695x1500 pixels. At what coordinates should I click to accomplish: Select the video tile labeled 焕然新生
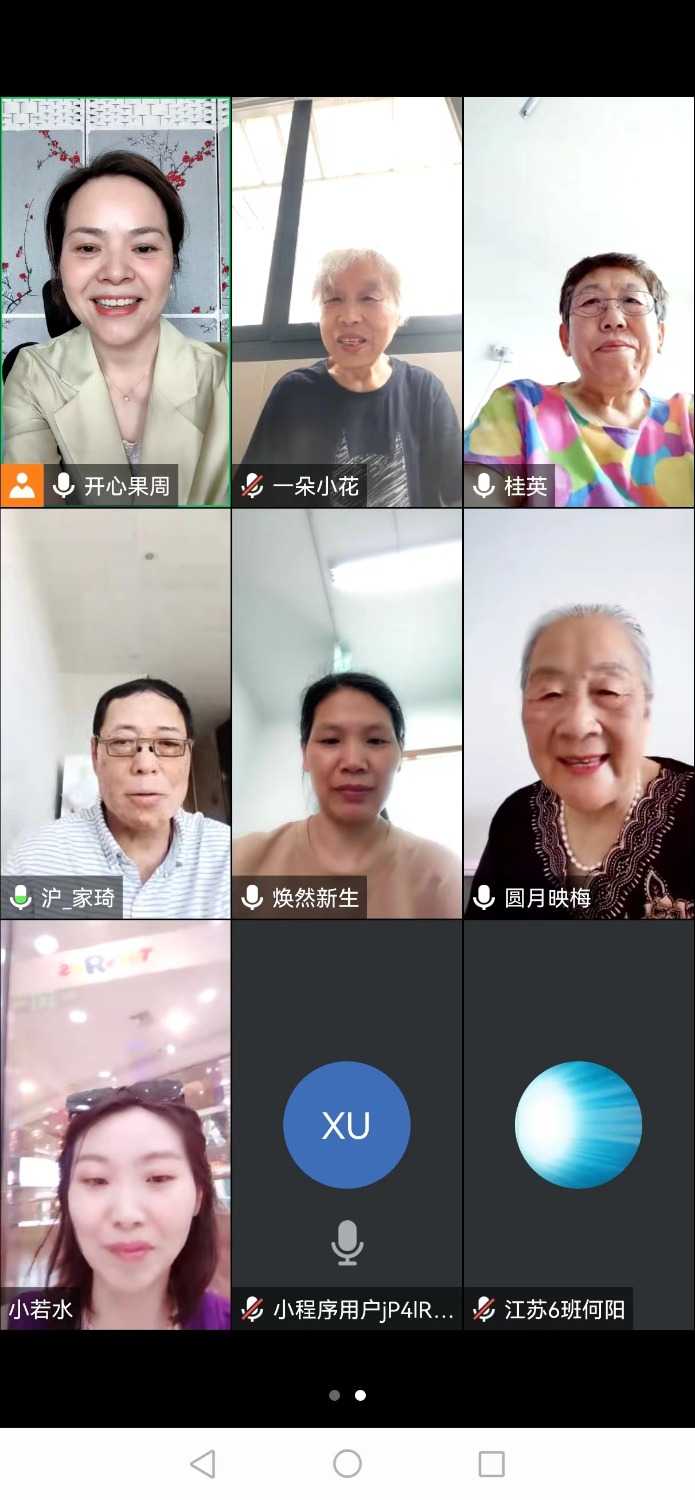click(347, 712)
